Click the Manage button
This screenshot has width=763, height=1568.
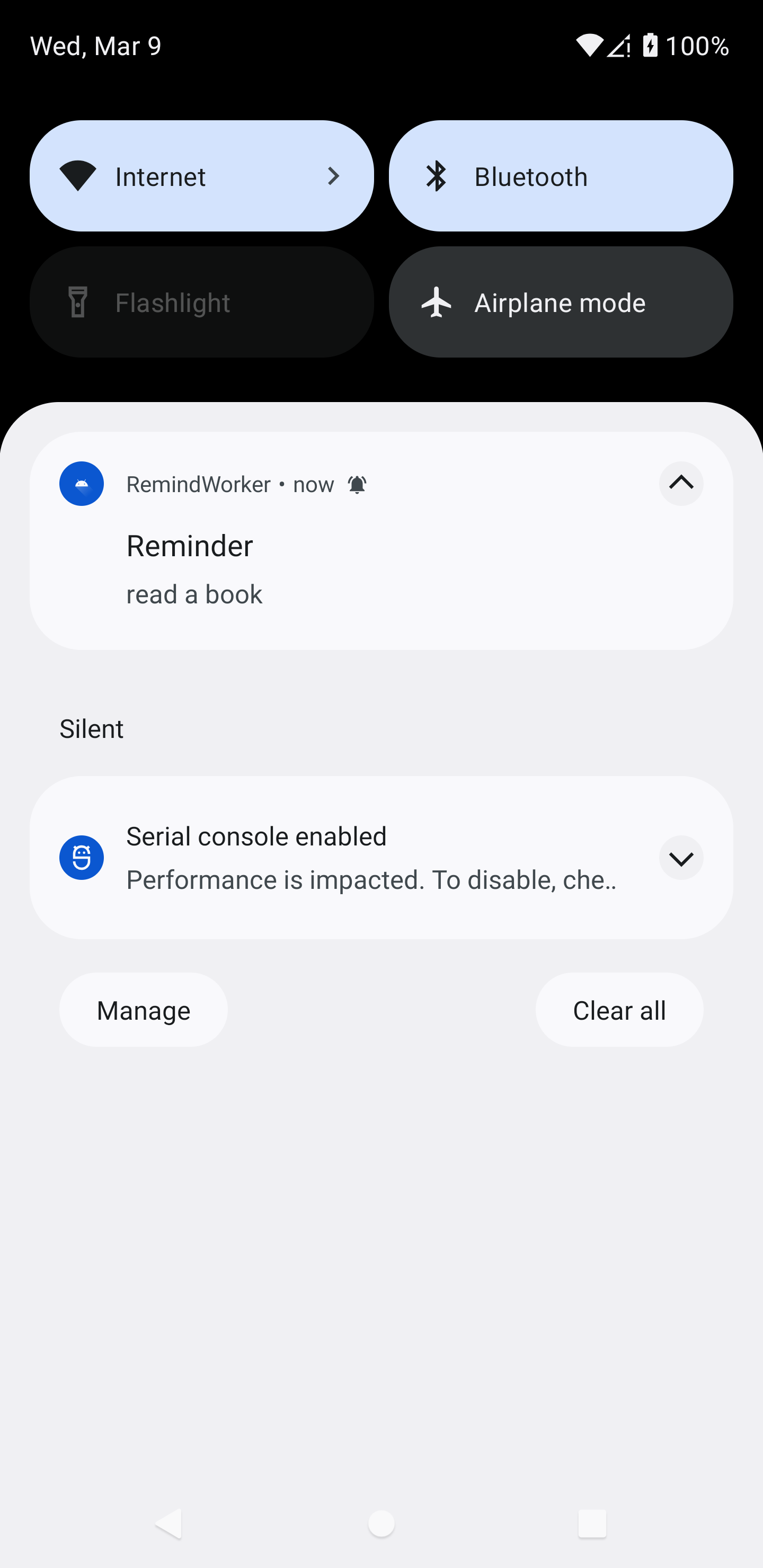click(143, 1009)
